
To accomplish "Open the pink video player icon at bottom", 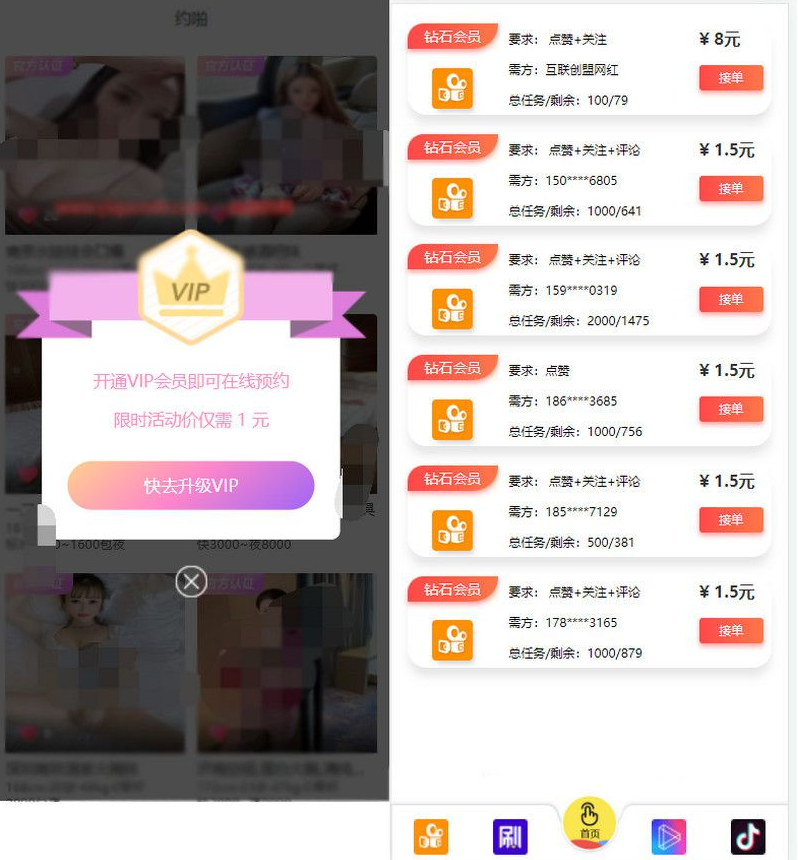I will pos(669,836).
